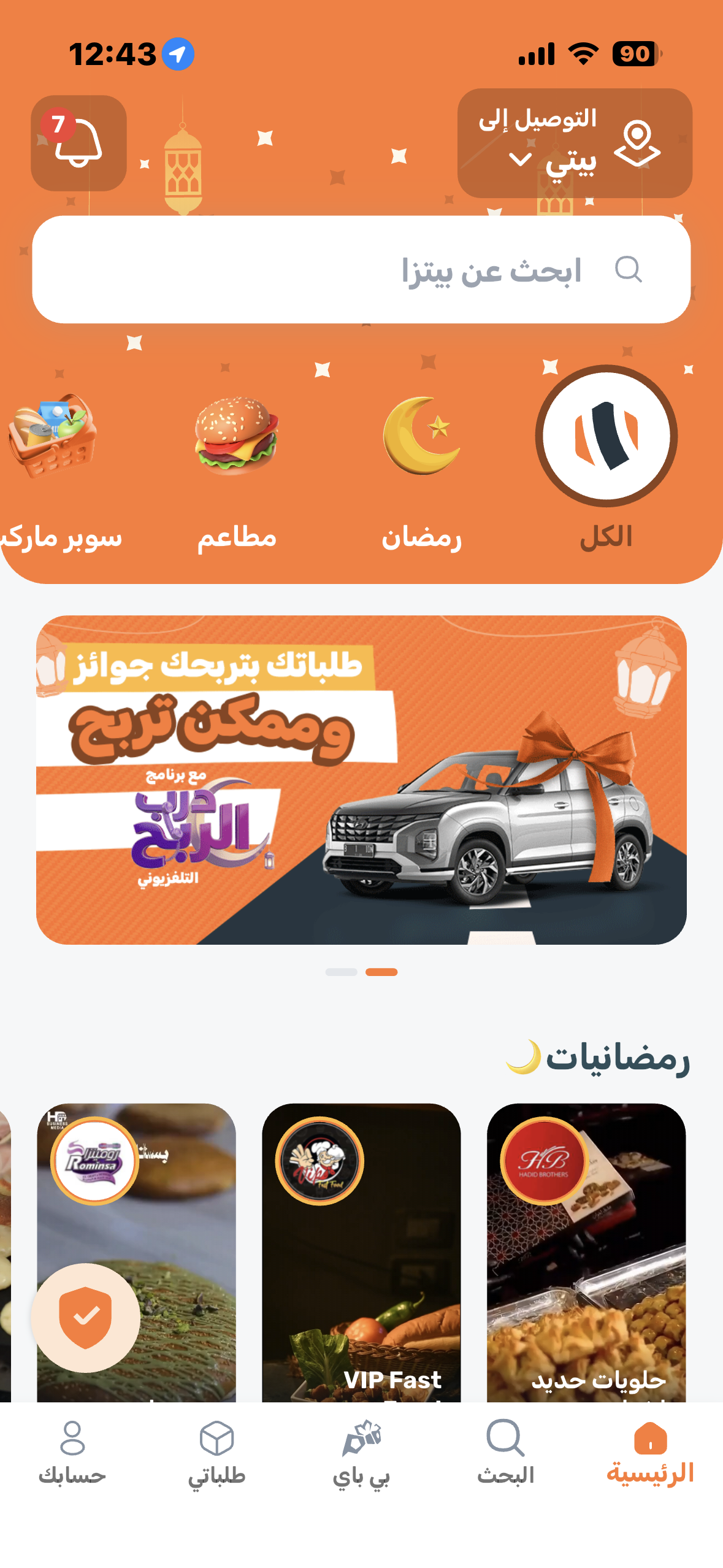Select the الكل category

[x=606, y=436]
